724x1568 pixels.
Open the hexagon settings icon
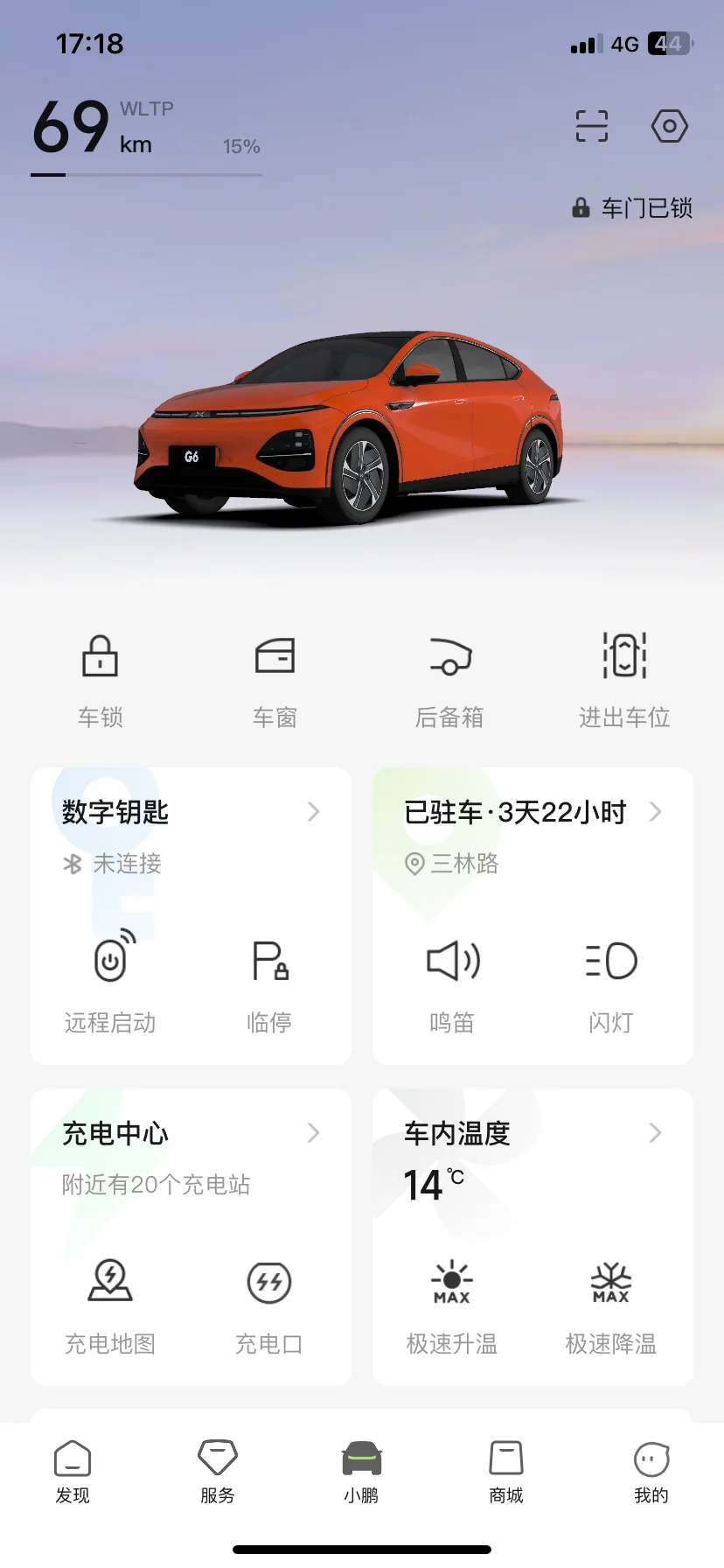(669, 126)
